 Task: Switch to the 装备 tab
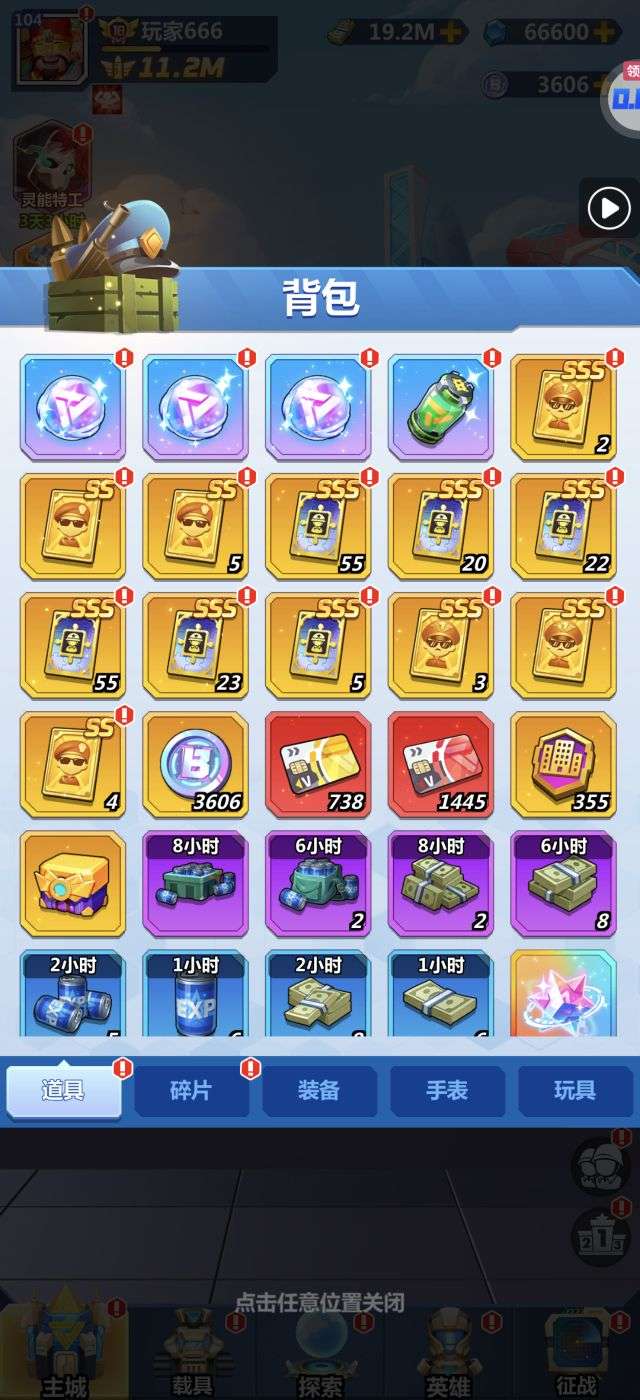[x=319, y=1091]
